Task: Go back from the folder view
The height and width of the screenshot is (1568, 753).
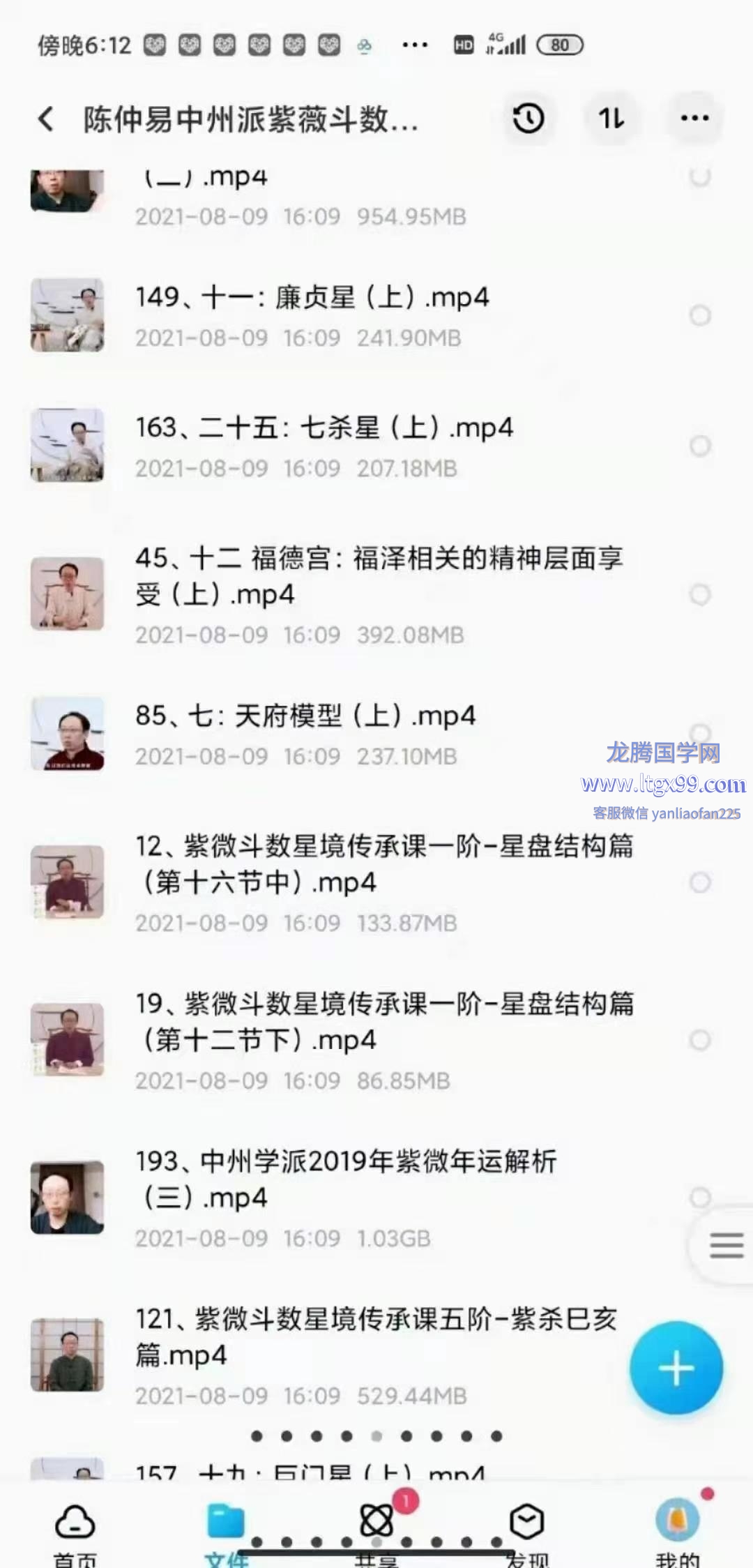Action: click(x=46, y=119)
